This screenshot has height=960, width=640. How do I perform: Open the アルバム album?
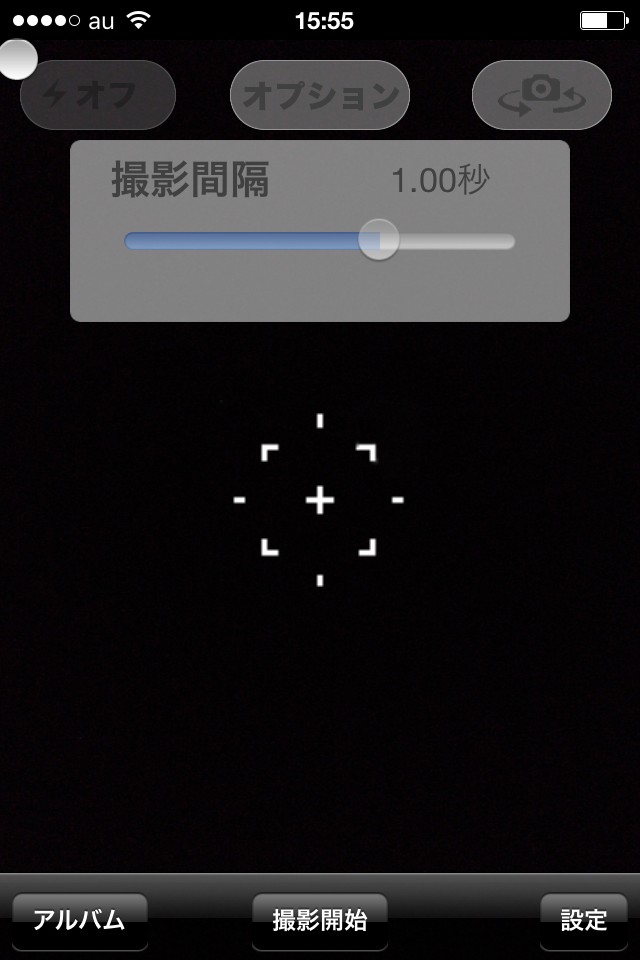click(x=80, y=921)
